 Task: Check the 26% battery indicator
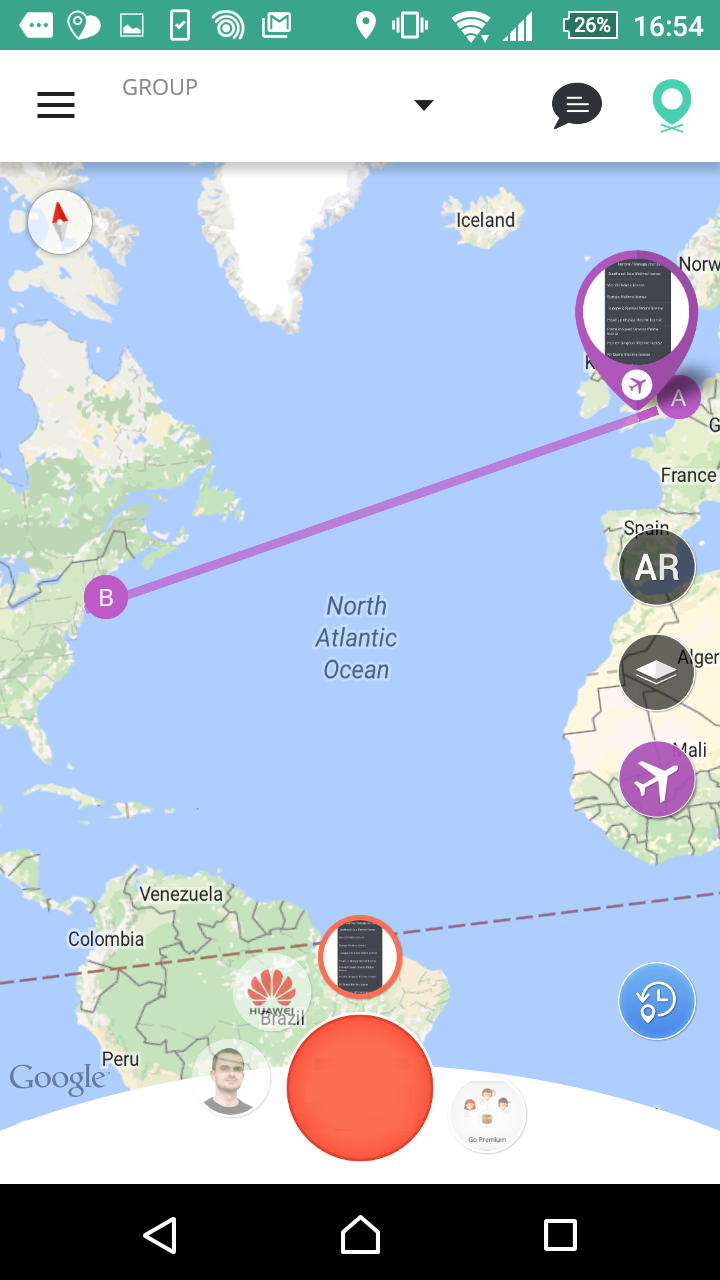pos(591,27)
